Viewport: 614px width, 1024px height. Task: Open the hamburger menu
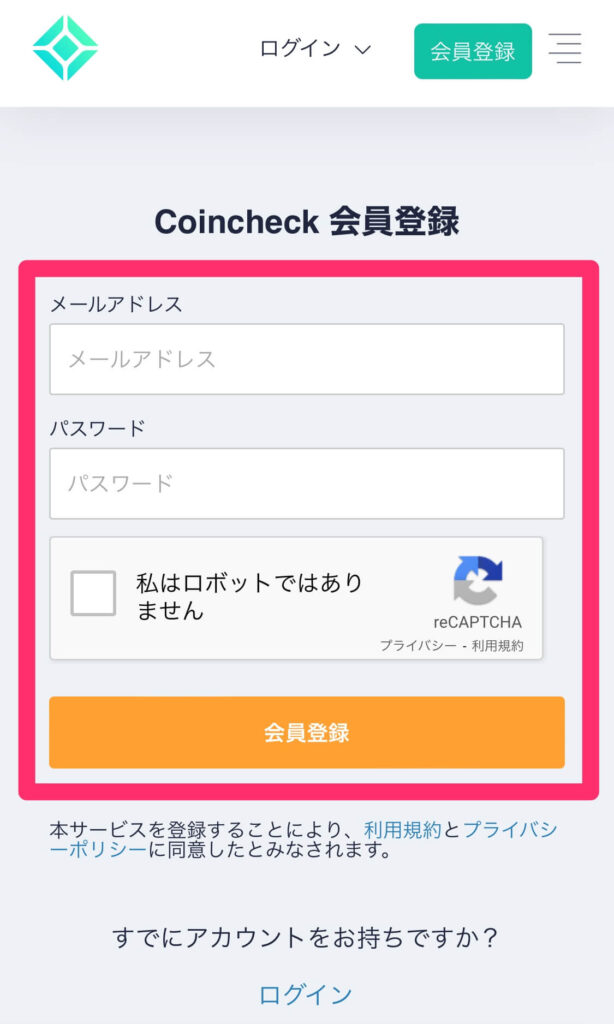click(x=565, y=49)
